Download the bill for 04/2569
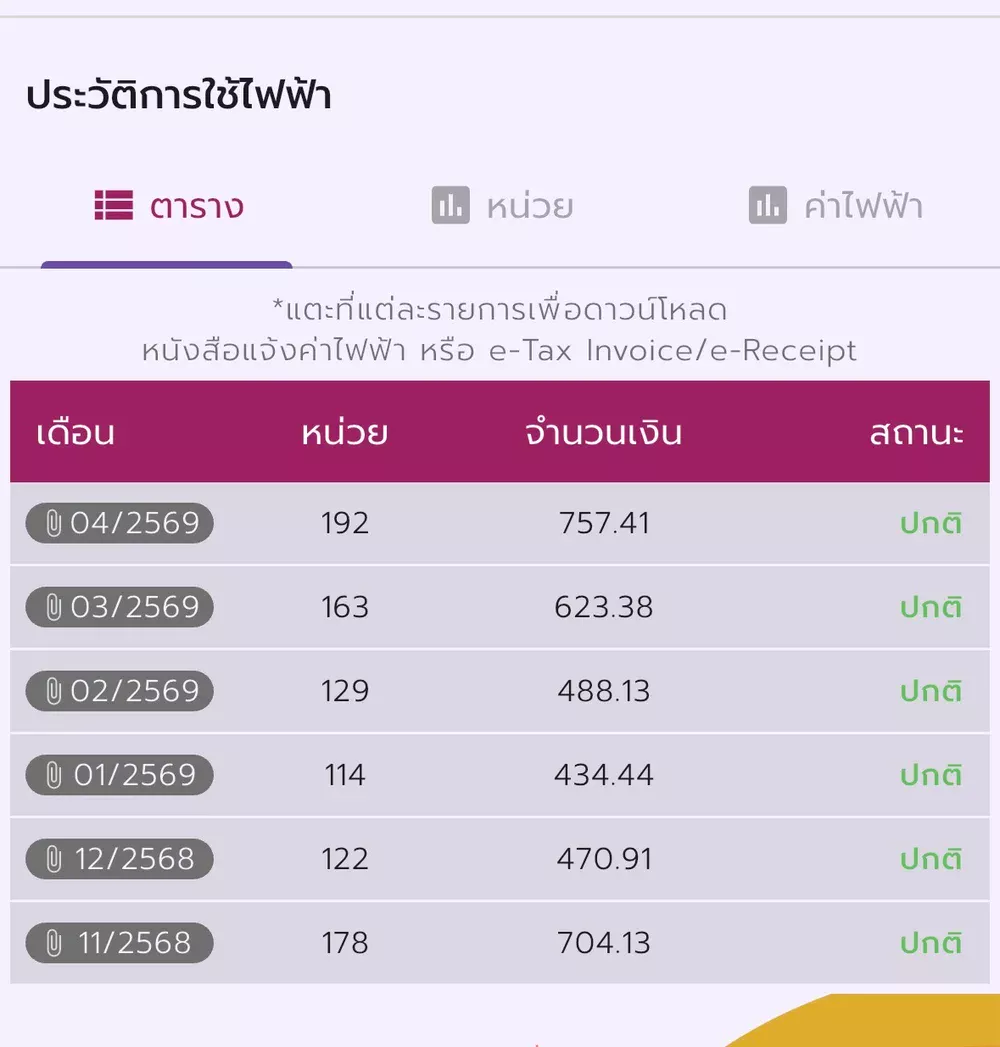 coord(120,523)
